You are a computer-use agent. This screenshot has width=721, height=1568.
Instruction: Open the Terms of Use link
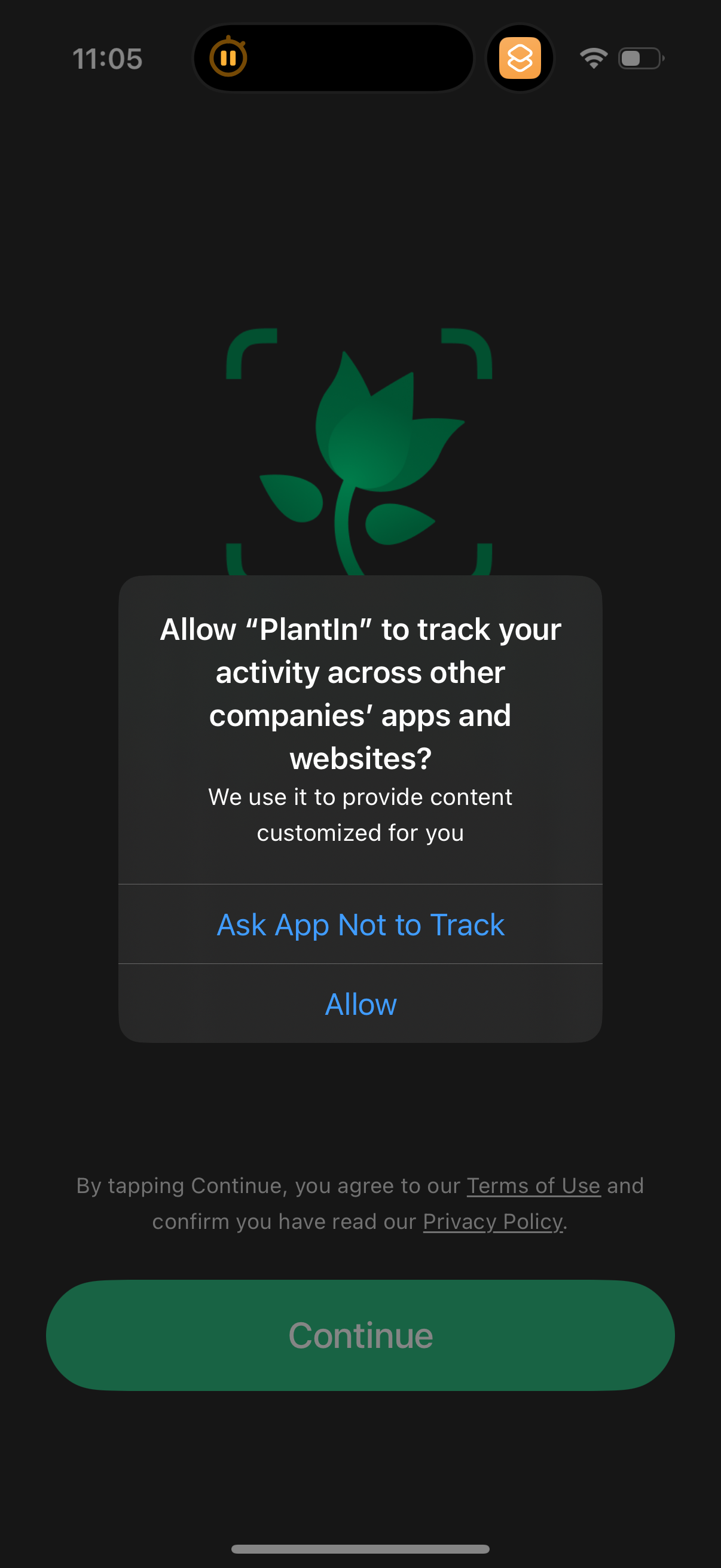(534, 1185)
